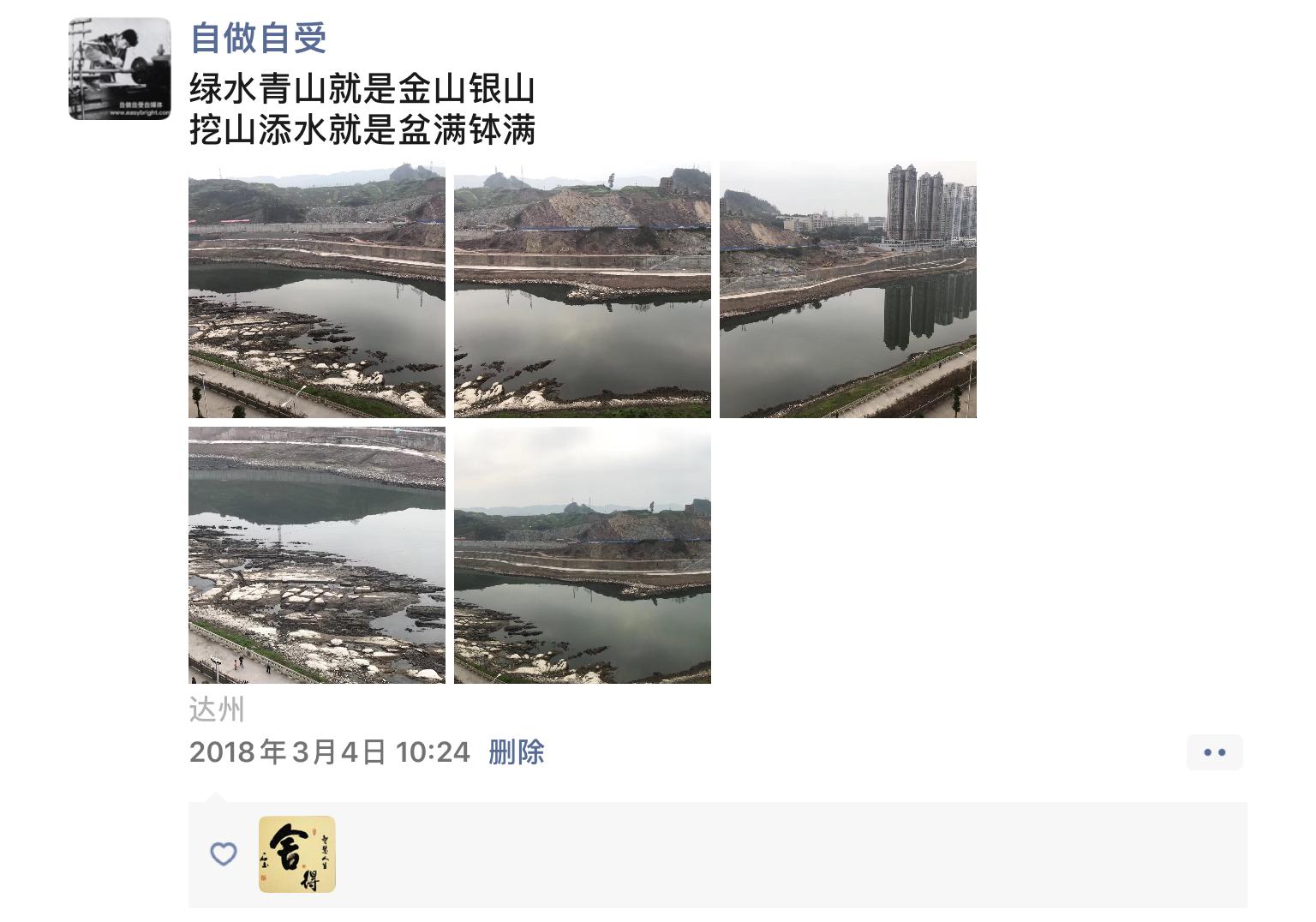Open the poster's profile avatar
1316x922 pixels.
click(x=120, y=69)
